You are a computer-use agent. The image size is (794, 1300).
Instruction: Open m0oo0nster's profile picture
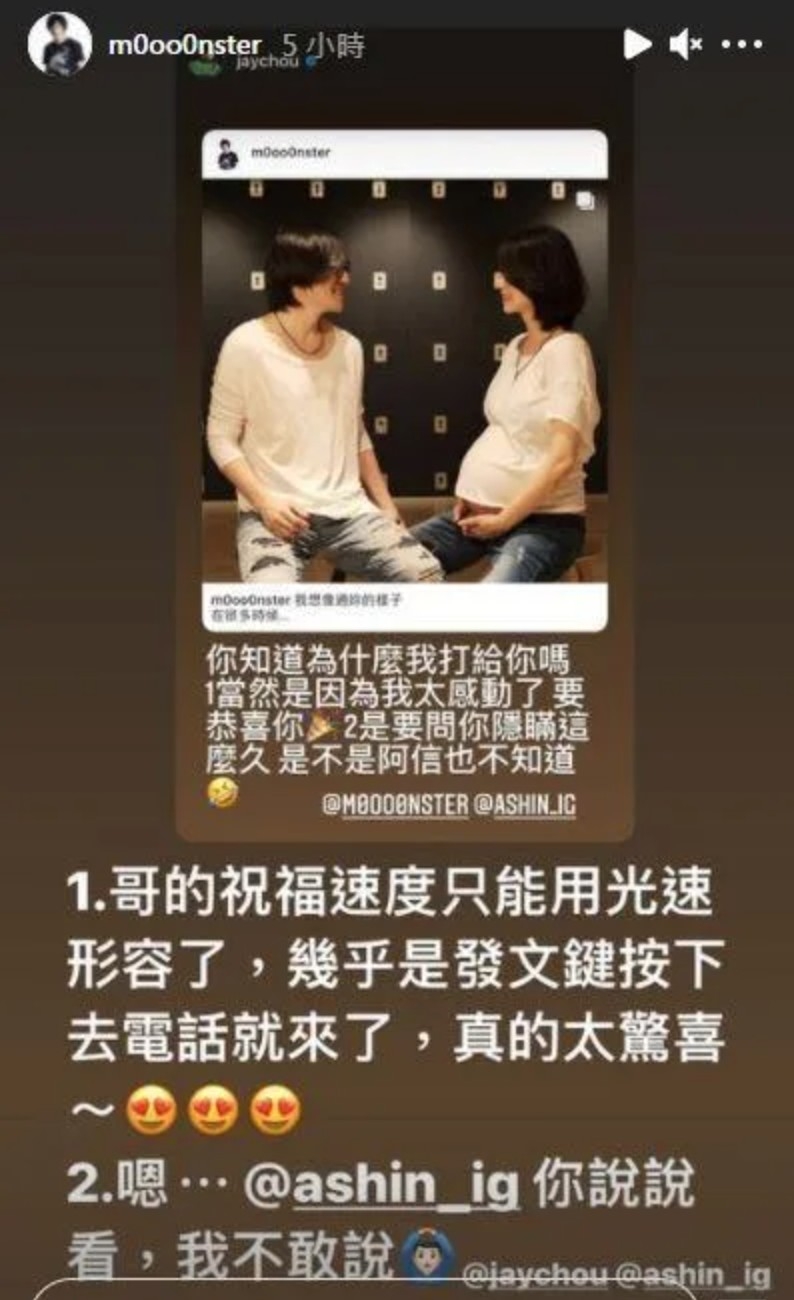59,44
